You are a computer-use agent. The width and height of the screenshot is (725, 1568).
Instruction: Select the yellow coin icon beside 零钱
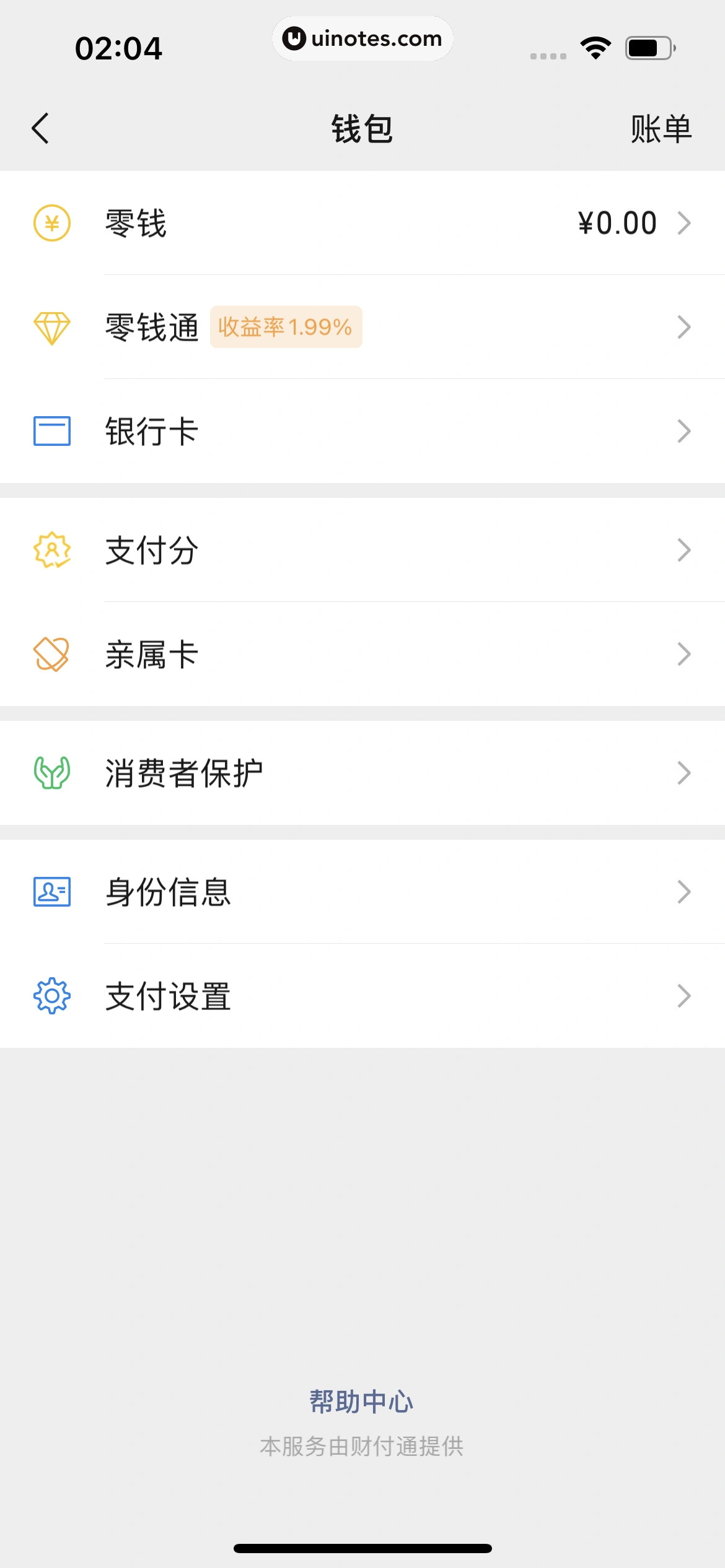[x=52, y=223]
